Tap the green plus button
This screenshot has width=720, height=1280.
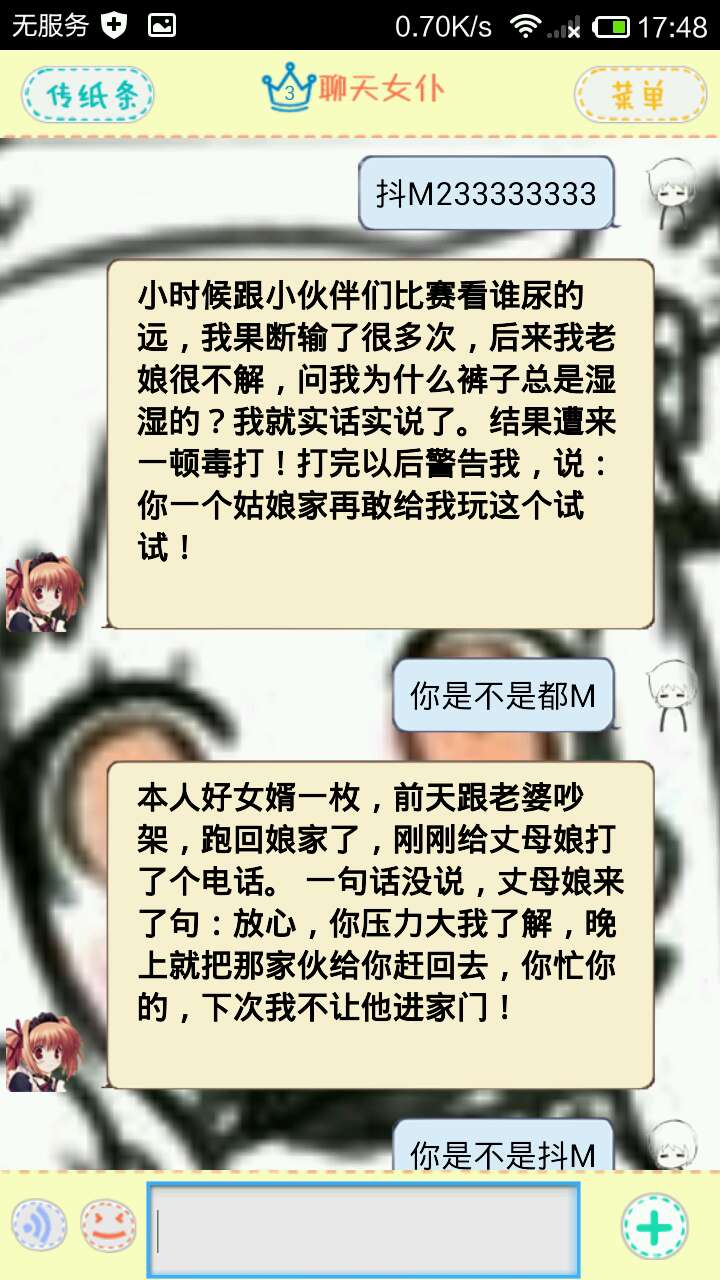pyautogui.click(x=655, y=1227)
